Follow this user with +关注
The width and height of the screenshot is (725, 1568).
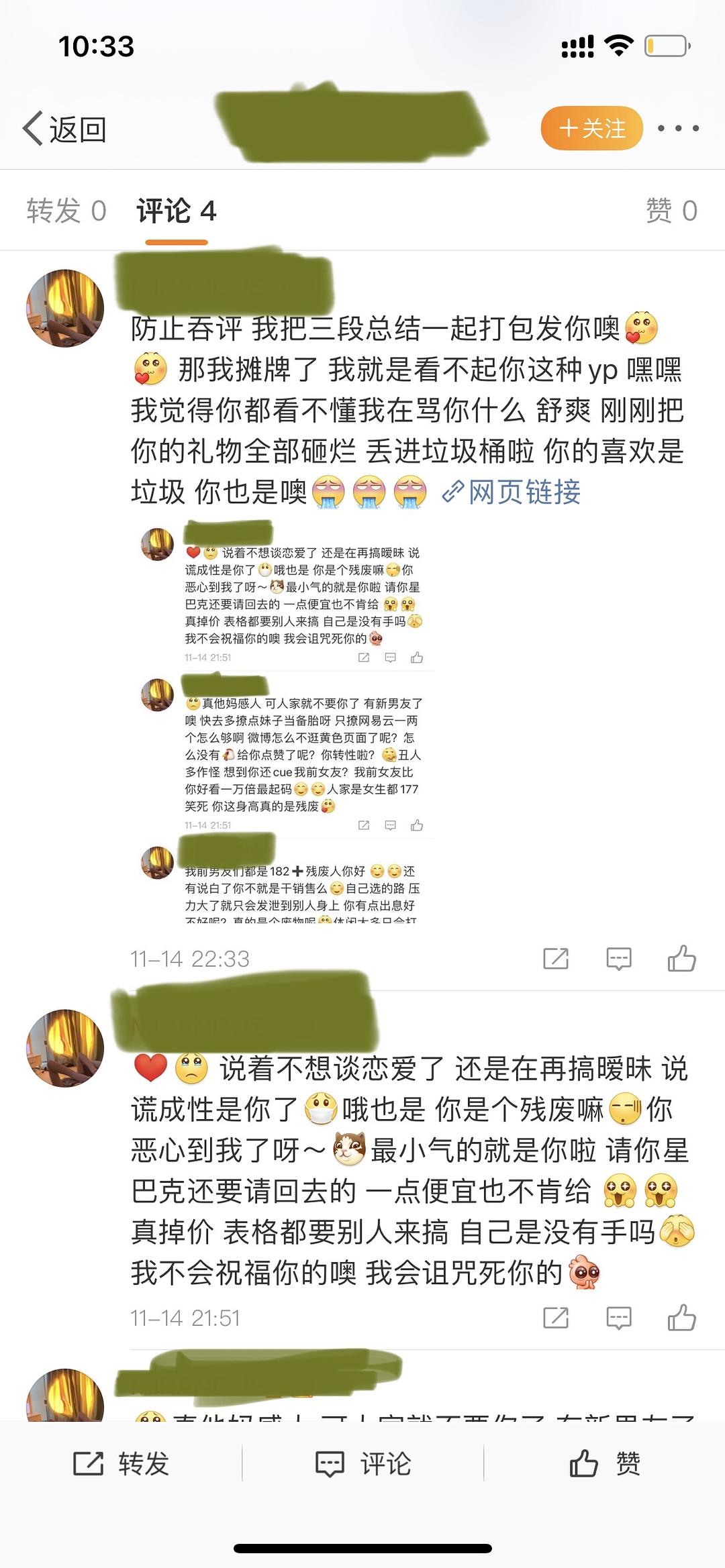pyautogui.click(x=591, y=128)
